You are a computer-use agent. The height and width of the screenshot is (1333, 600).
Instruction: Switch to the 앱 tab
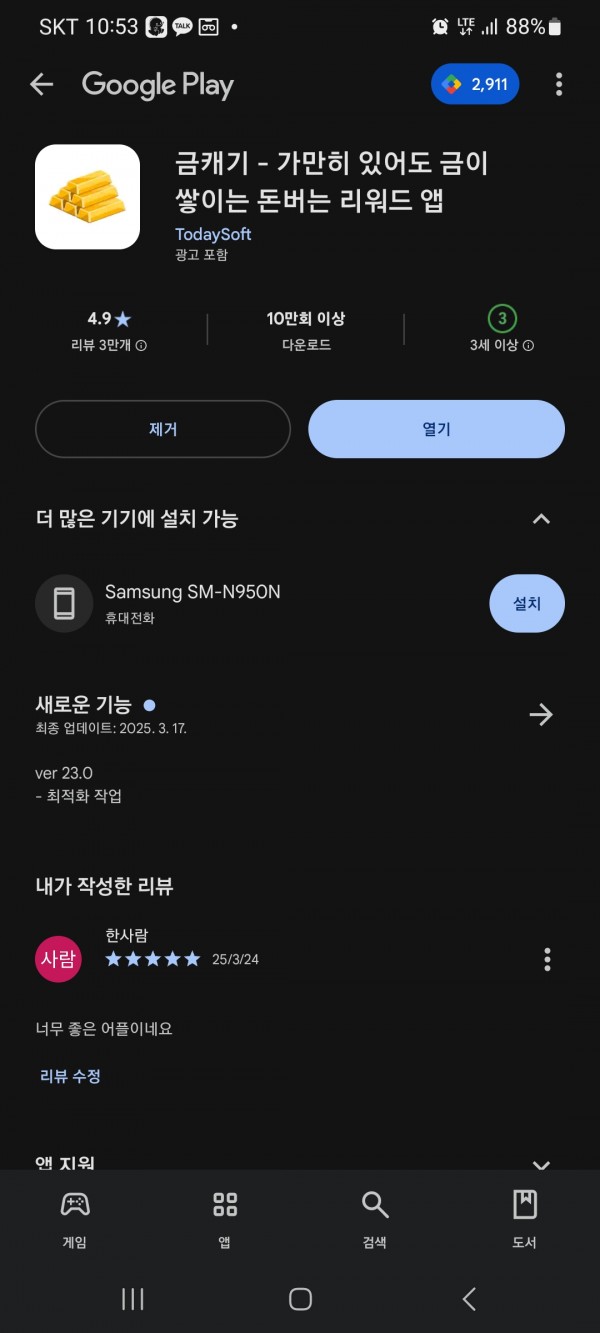point(225,1219)
